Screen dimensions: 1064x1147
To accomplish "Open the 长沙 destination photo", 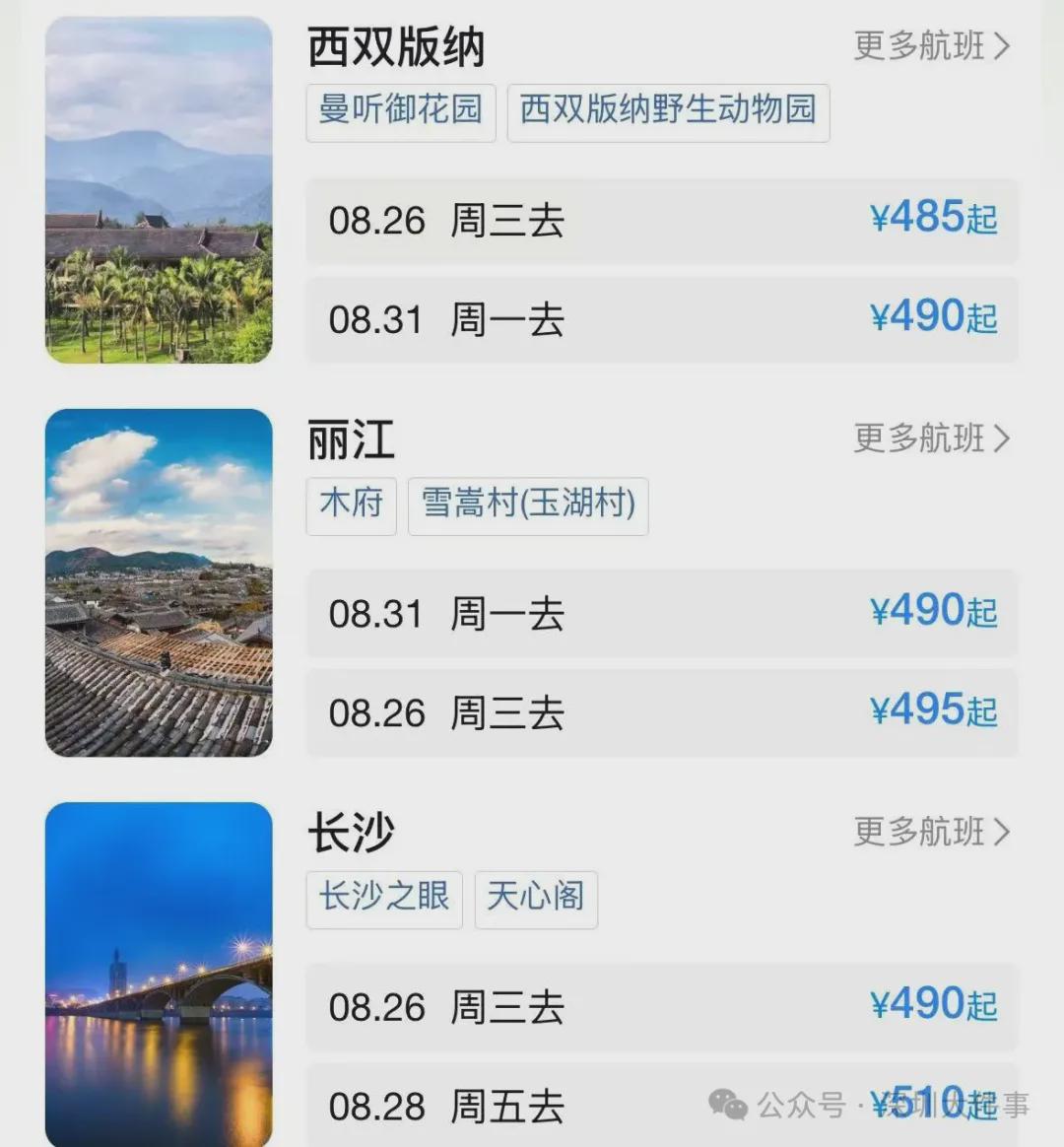I will pyautogui.click(x=159, y=975).
